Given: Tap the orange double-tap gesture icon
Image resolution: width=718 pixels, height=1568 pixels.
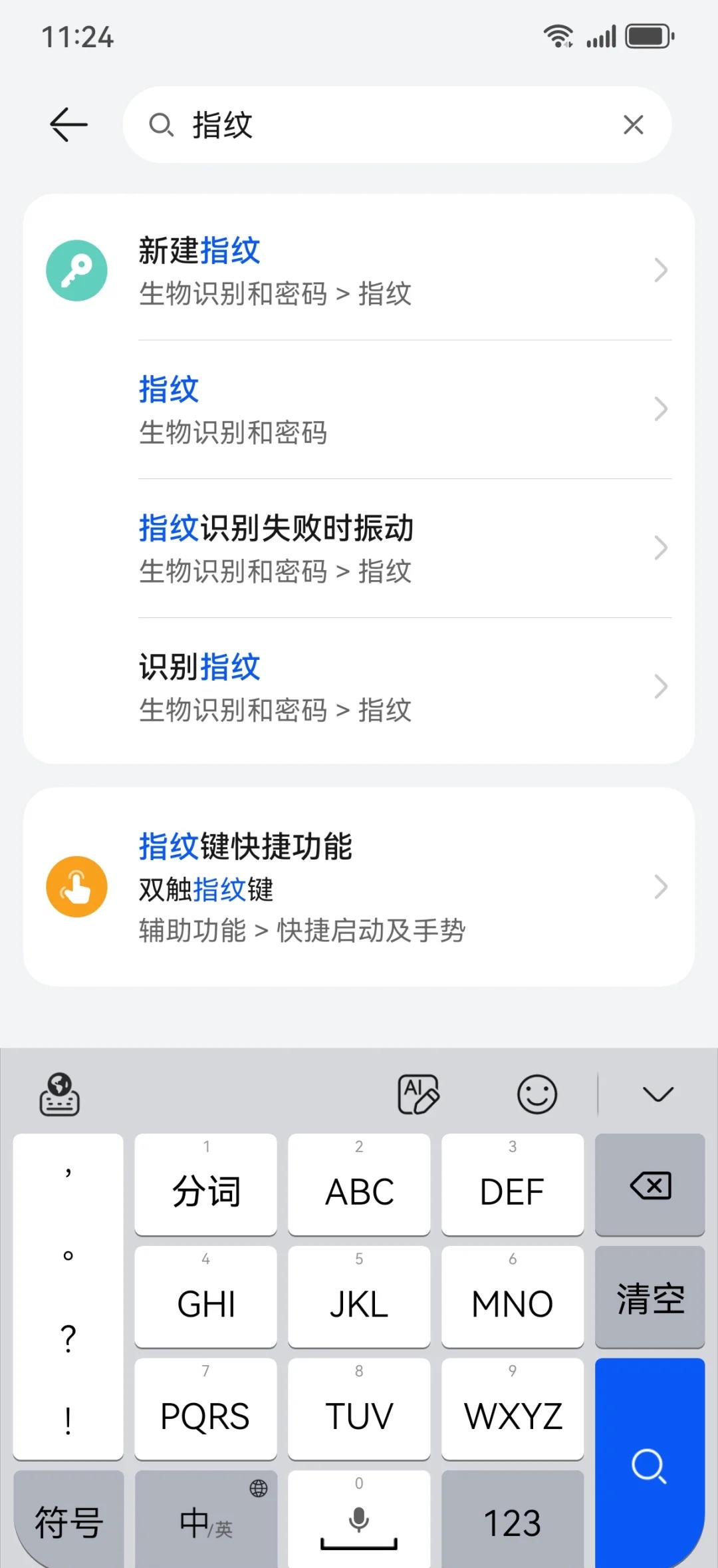Looking at the screenshot, I should tap(76, 885).
